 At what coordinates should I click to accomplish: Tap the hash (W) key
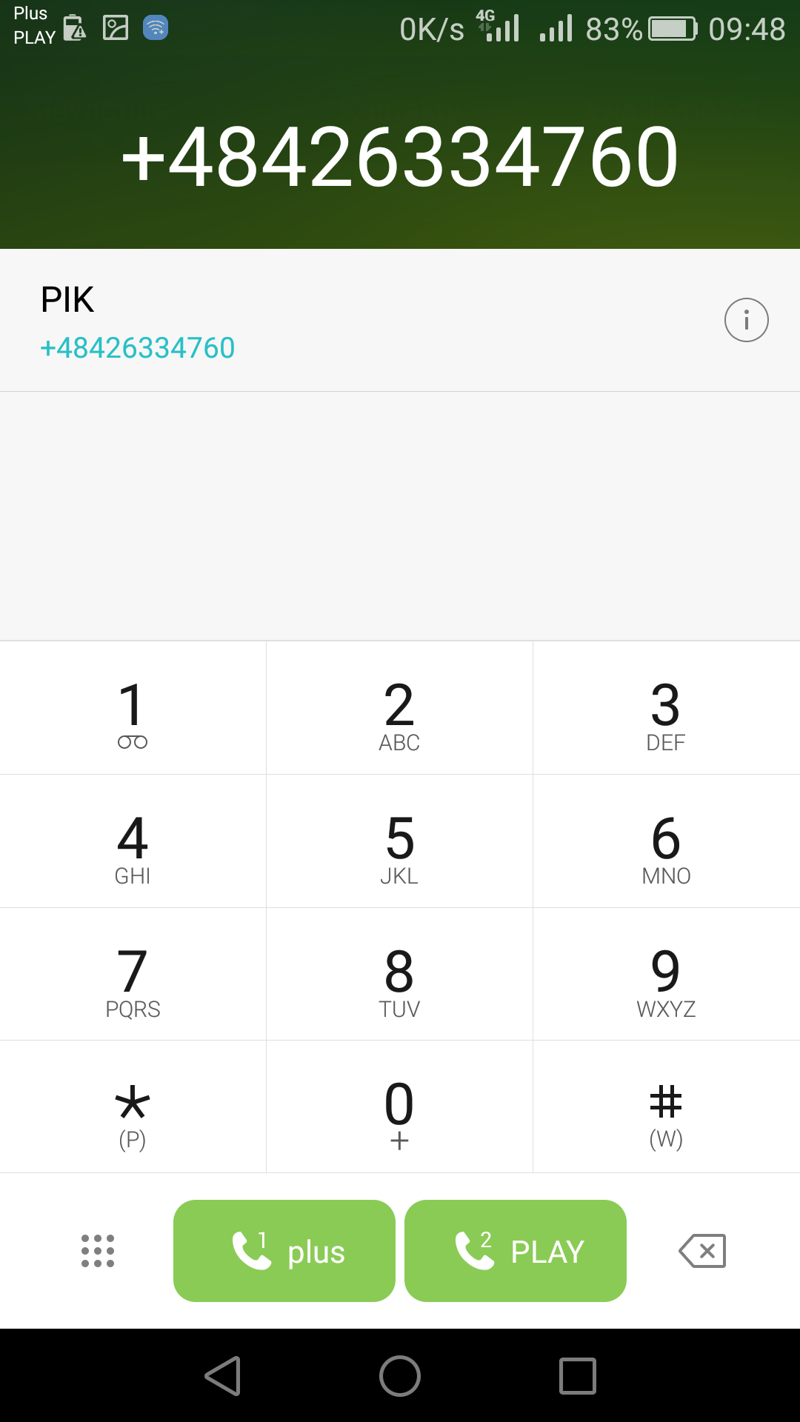(x=666, y=1107)
